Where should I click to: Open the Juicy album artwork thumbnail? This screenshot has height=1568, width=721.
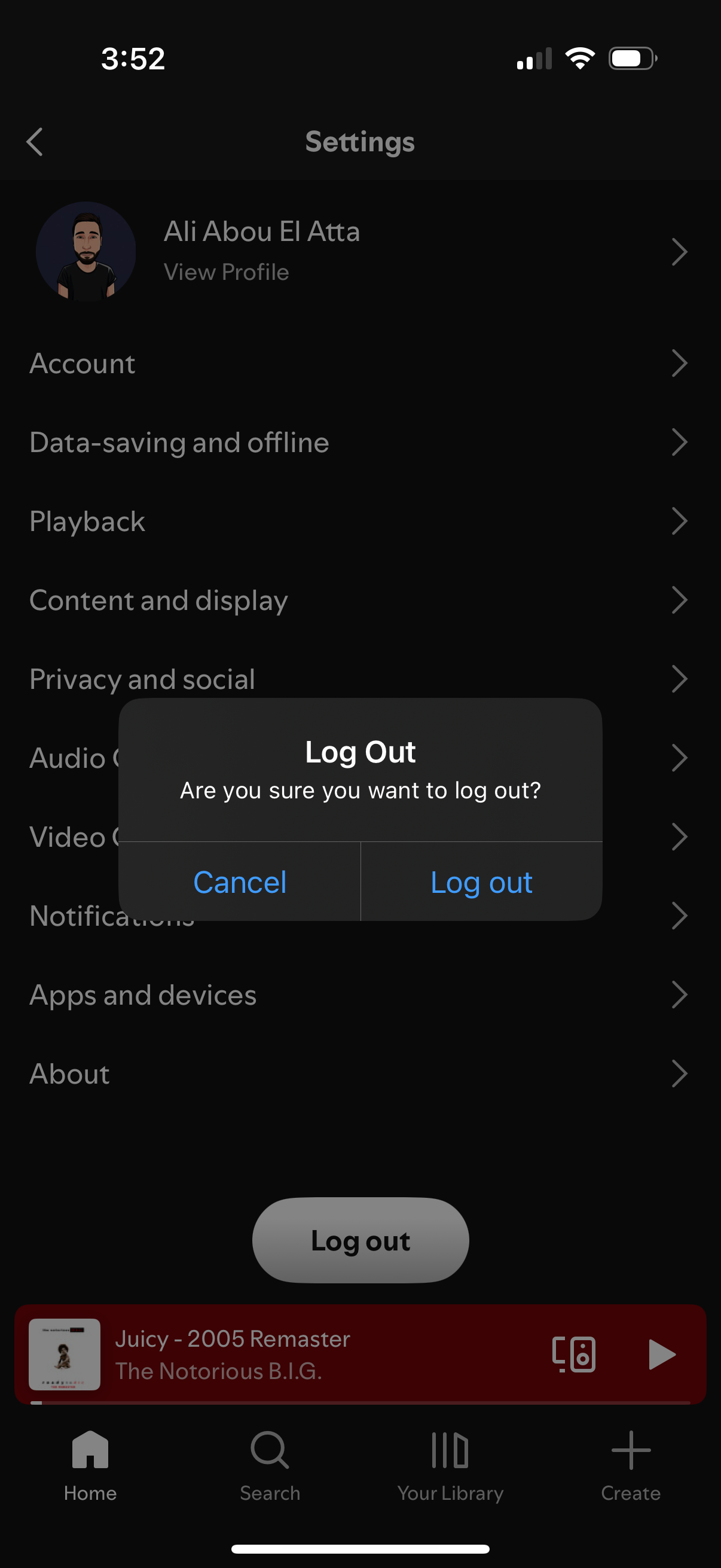(65, 1354)
